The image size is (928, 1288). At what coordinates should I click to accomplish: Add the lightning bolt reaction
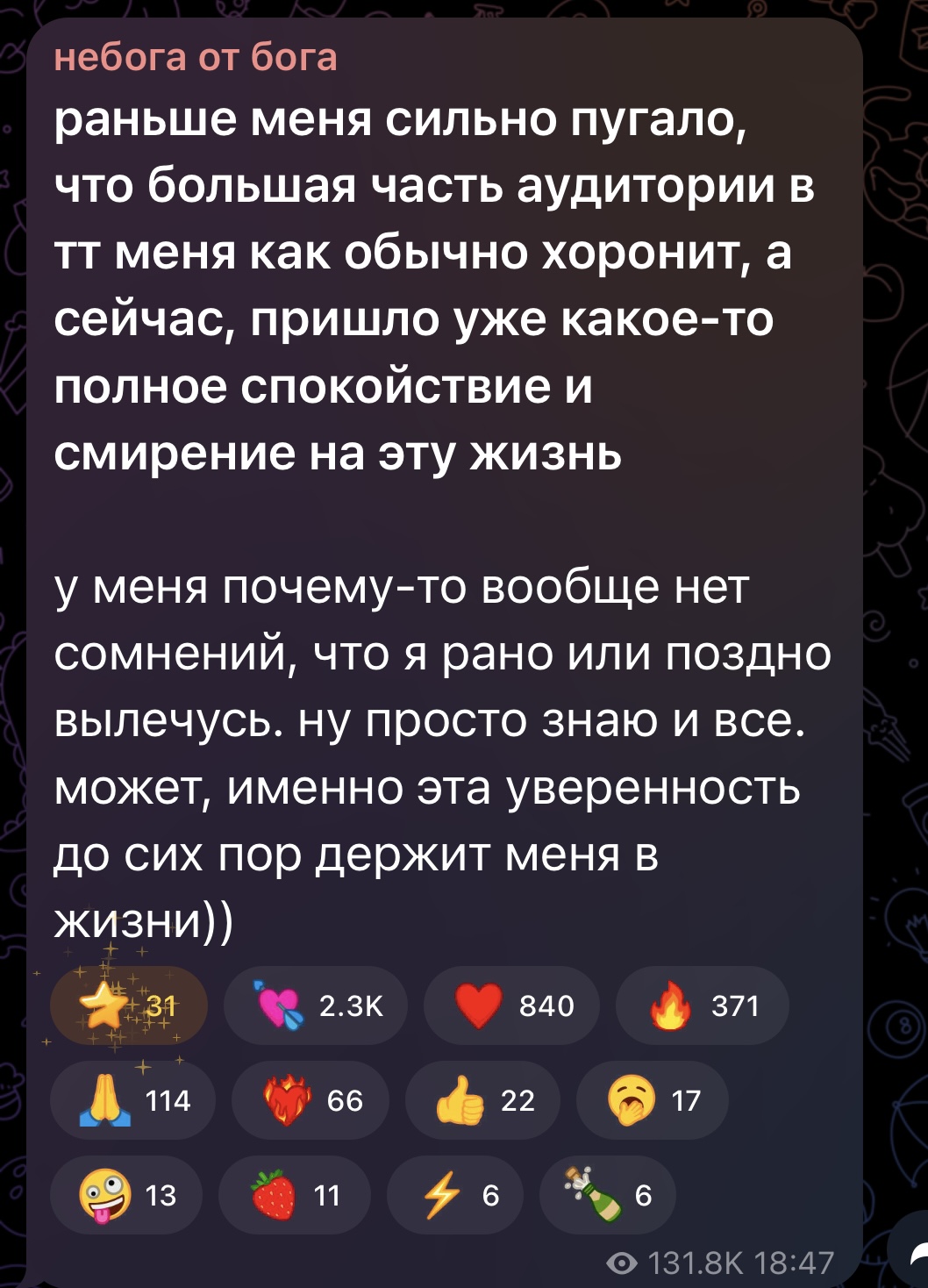point(455,1195)
